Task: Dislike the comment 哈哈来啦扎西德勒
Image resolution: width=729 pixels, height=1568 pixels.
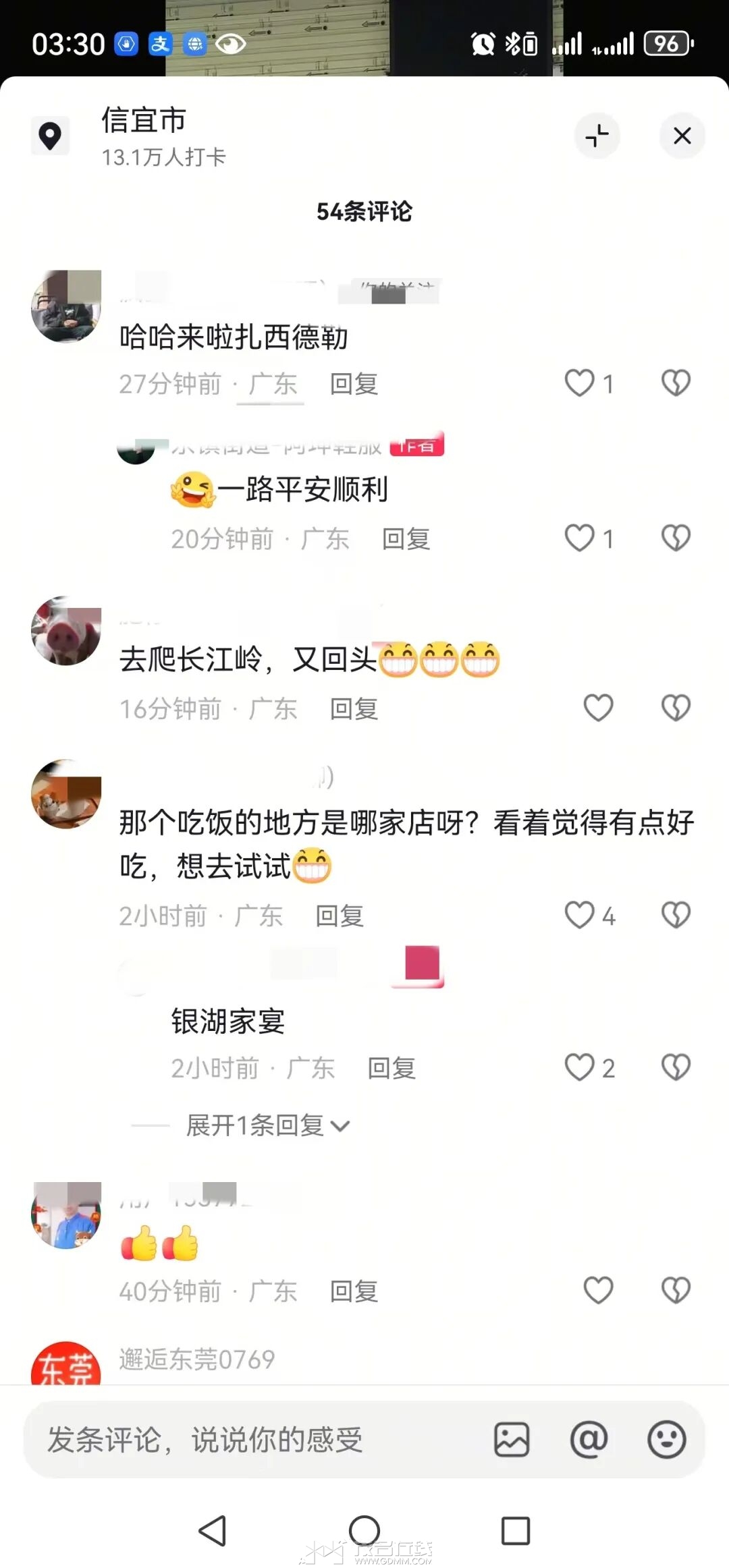Action: click(675, 383)
